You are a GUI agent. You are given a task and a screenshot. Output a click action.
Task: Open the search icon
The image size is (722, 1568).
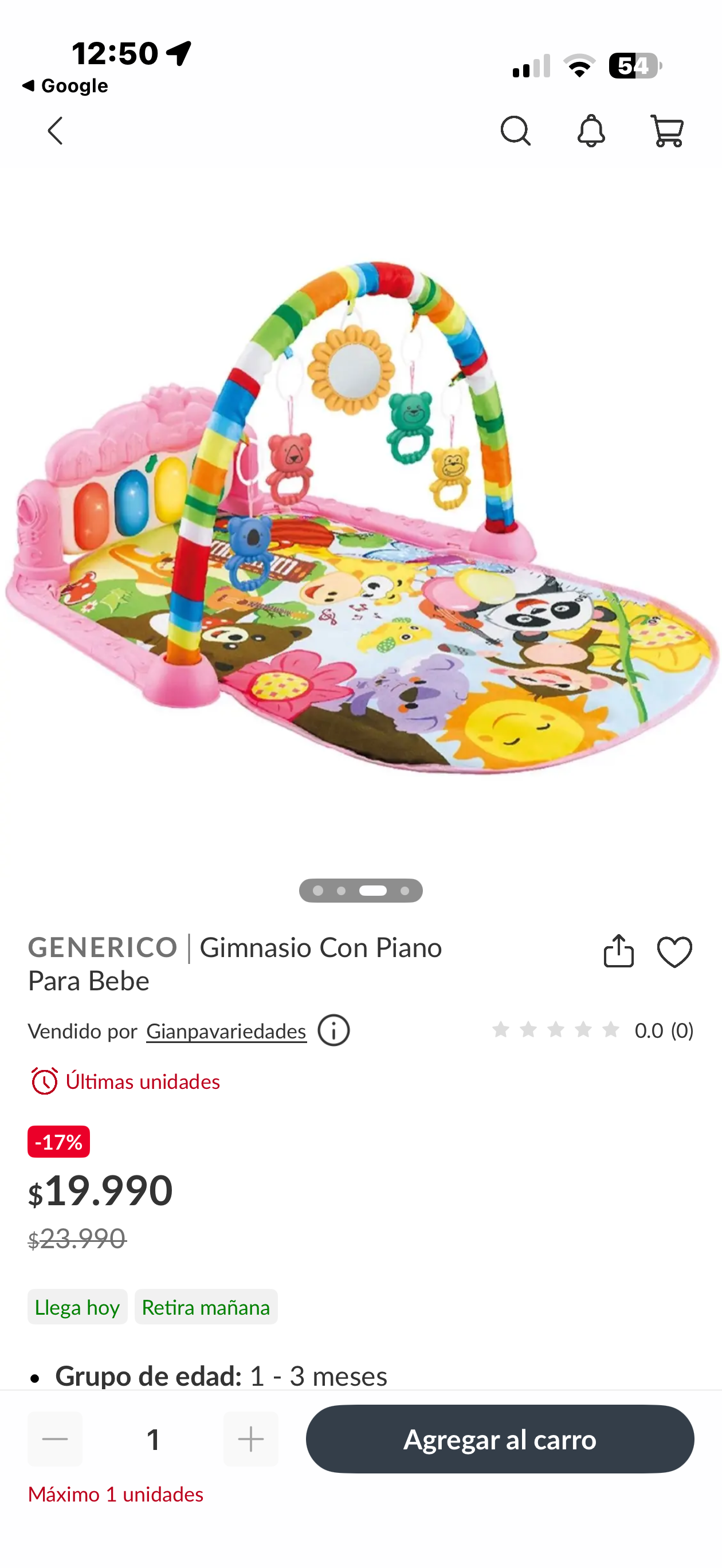(x=516, y=130)
